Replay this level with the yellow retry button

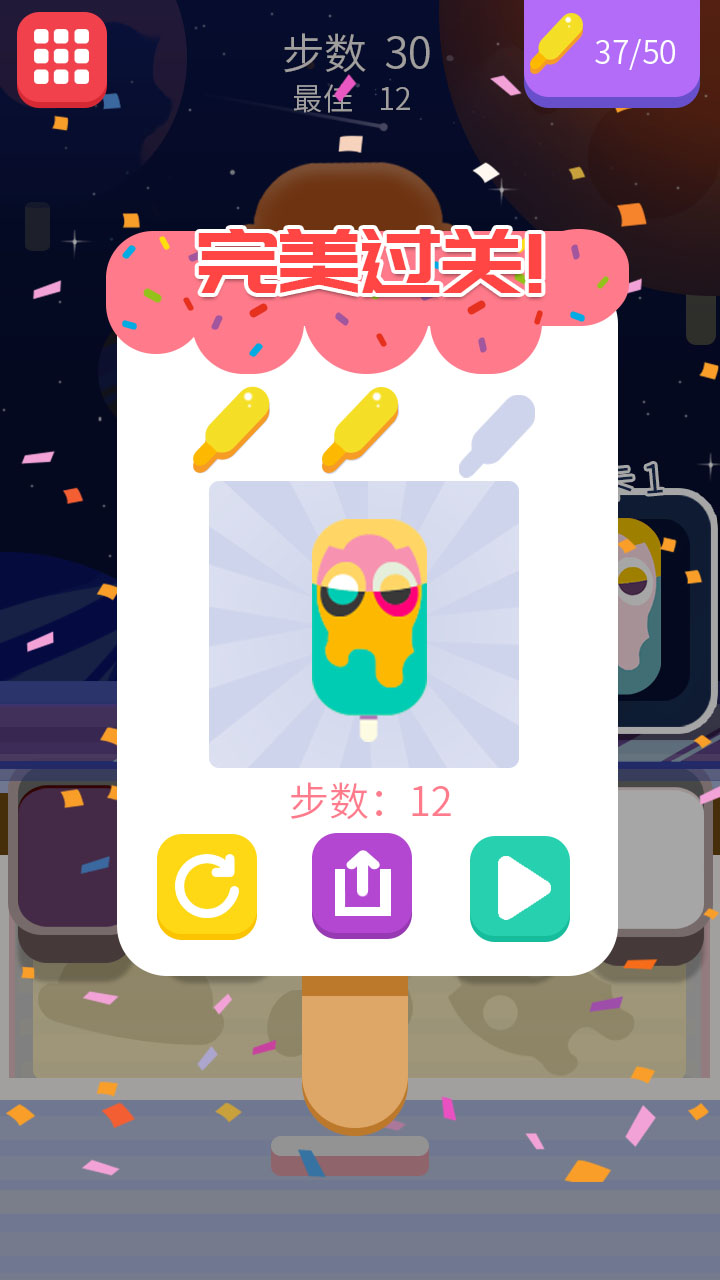[x=207, y=885]
